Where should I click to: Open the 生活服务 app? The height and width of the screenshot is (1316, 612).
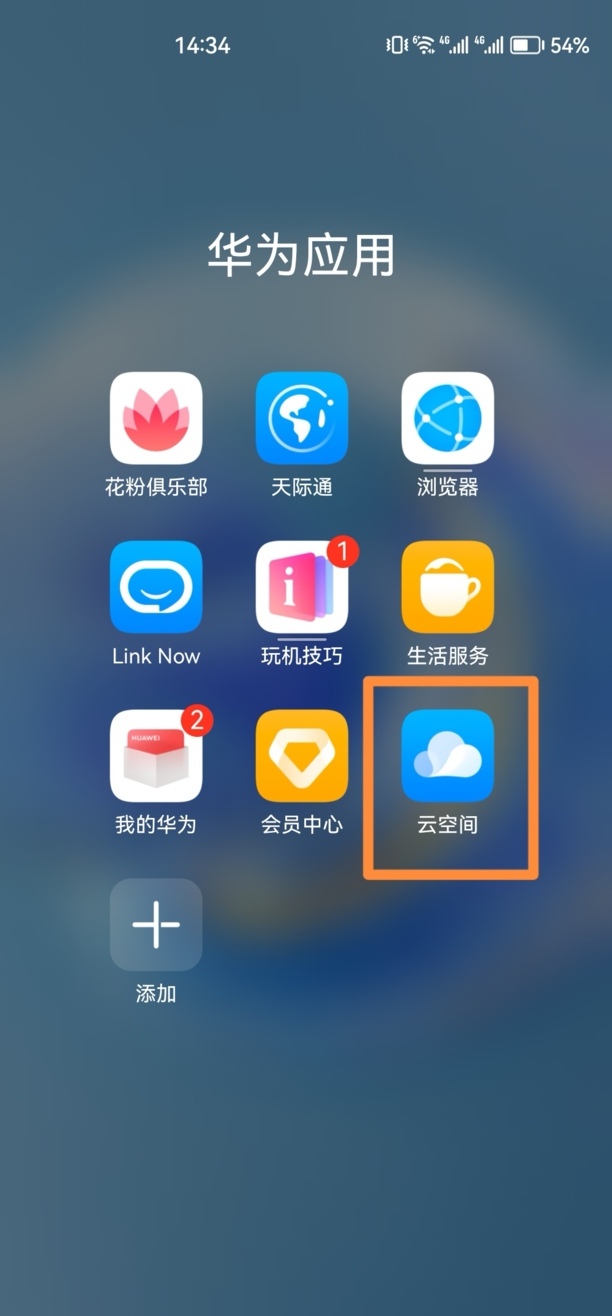[x=447, y=587]
